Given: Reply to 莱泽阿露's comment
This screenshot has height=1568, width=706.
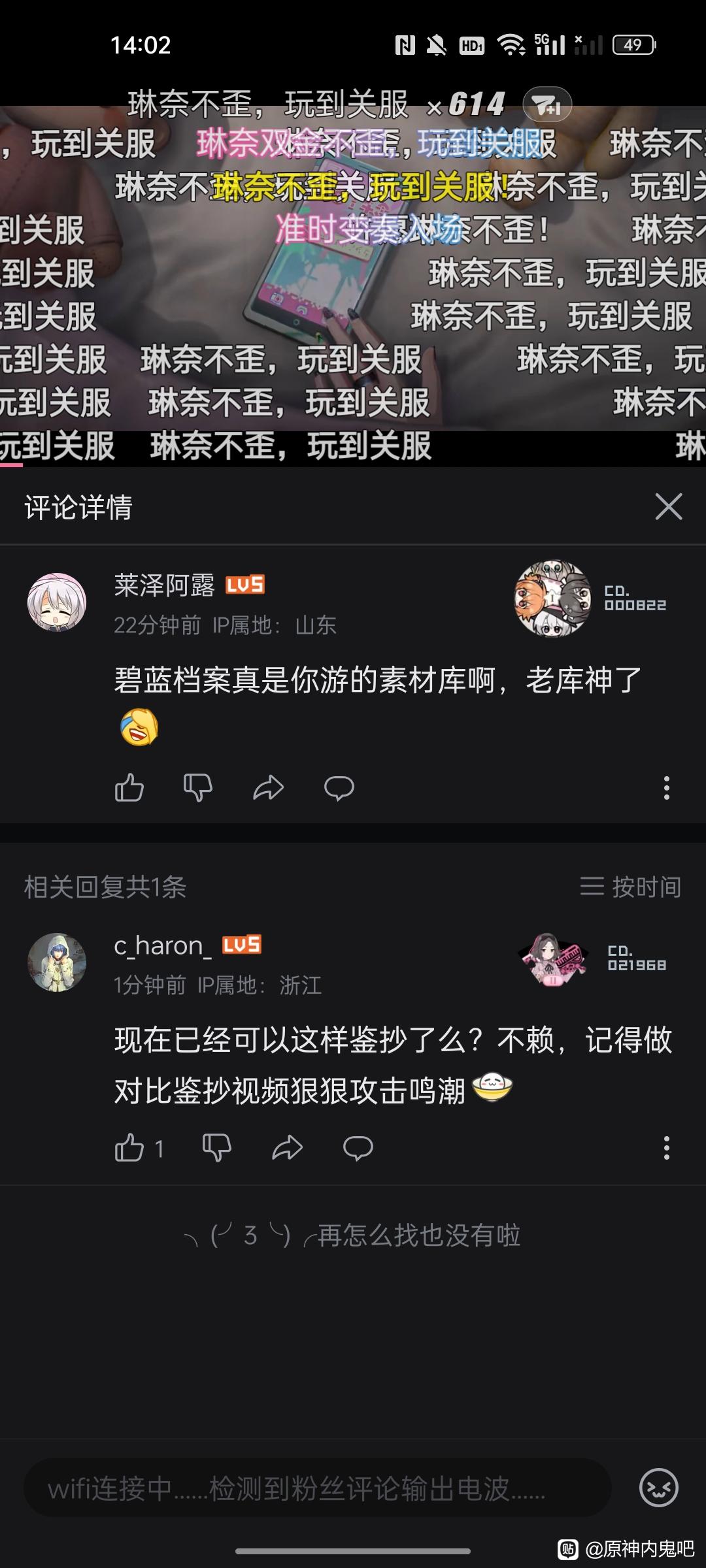Looking at the screenshot, I should [339, 787].
